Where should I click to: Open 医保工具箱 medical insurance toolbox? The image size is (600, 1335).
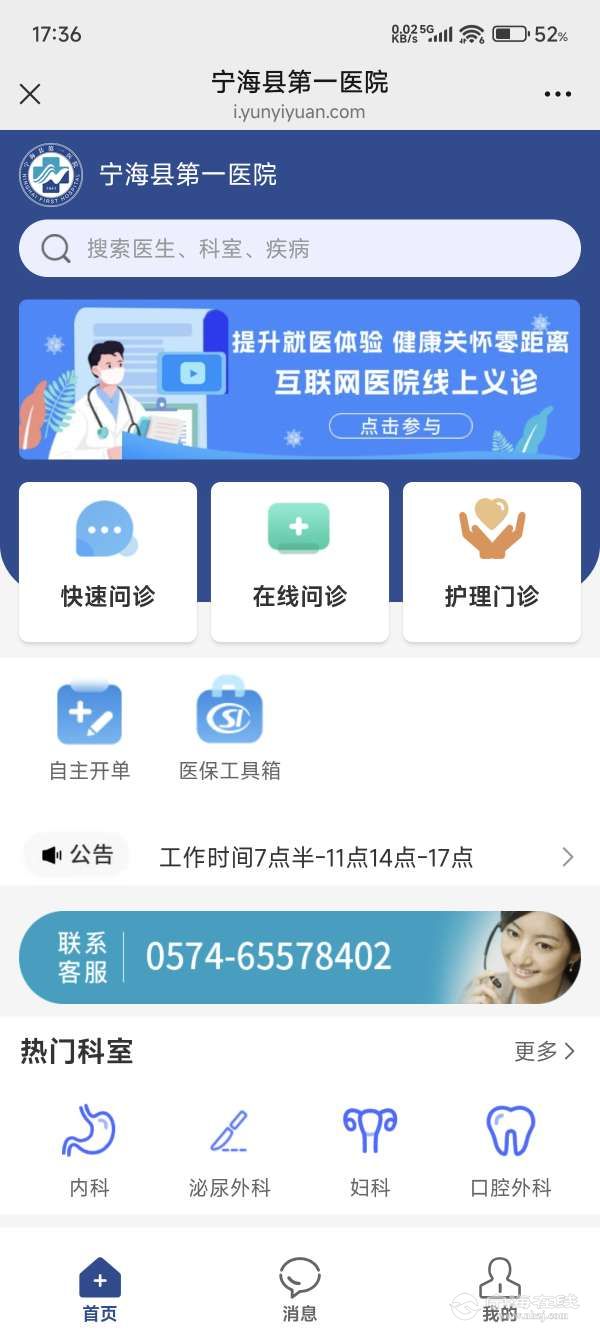[230, 730]
